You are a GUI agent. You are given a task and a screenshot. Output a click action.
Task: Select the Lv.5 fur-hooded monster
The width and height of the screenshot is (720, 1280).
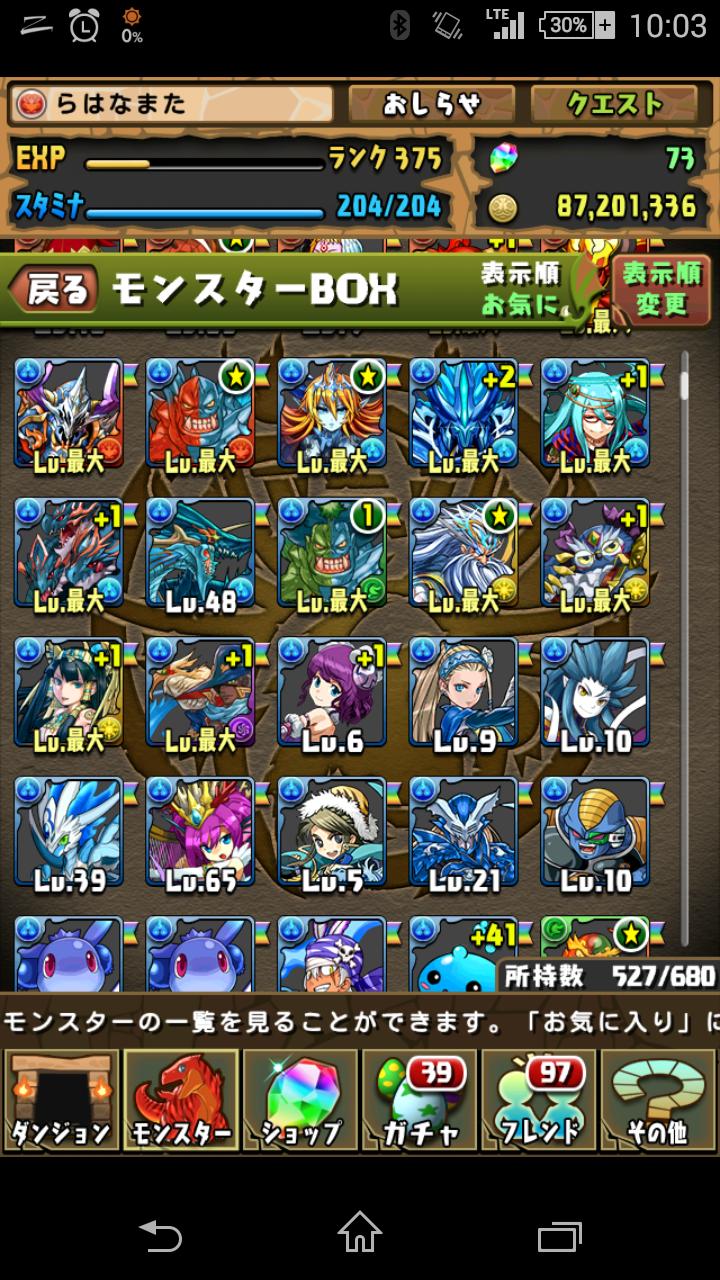[332, 835]
